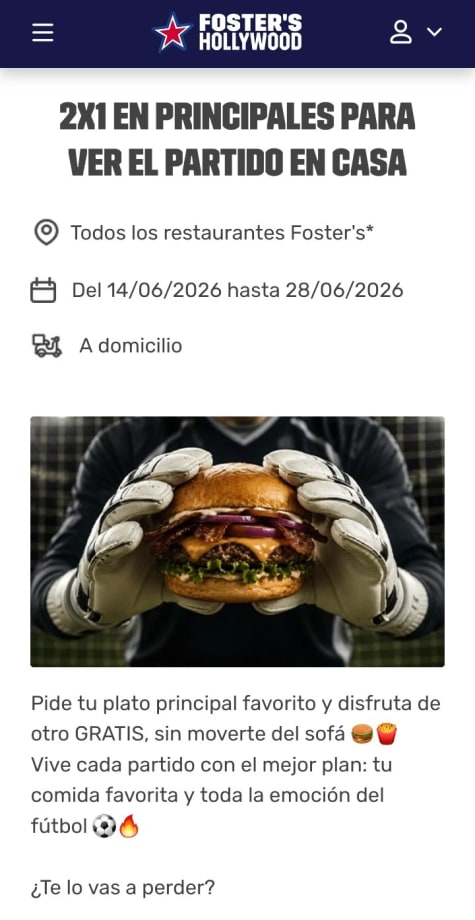Tap the Foster's Hollywood logo to go home

click(228, 32)
